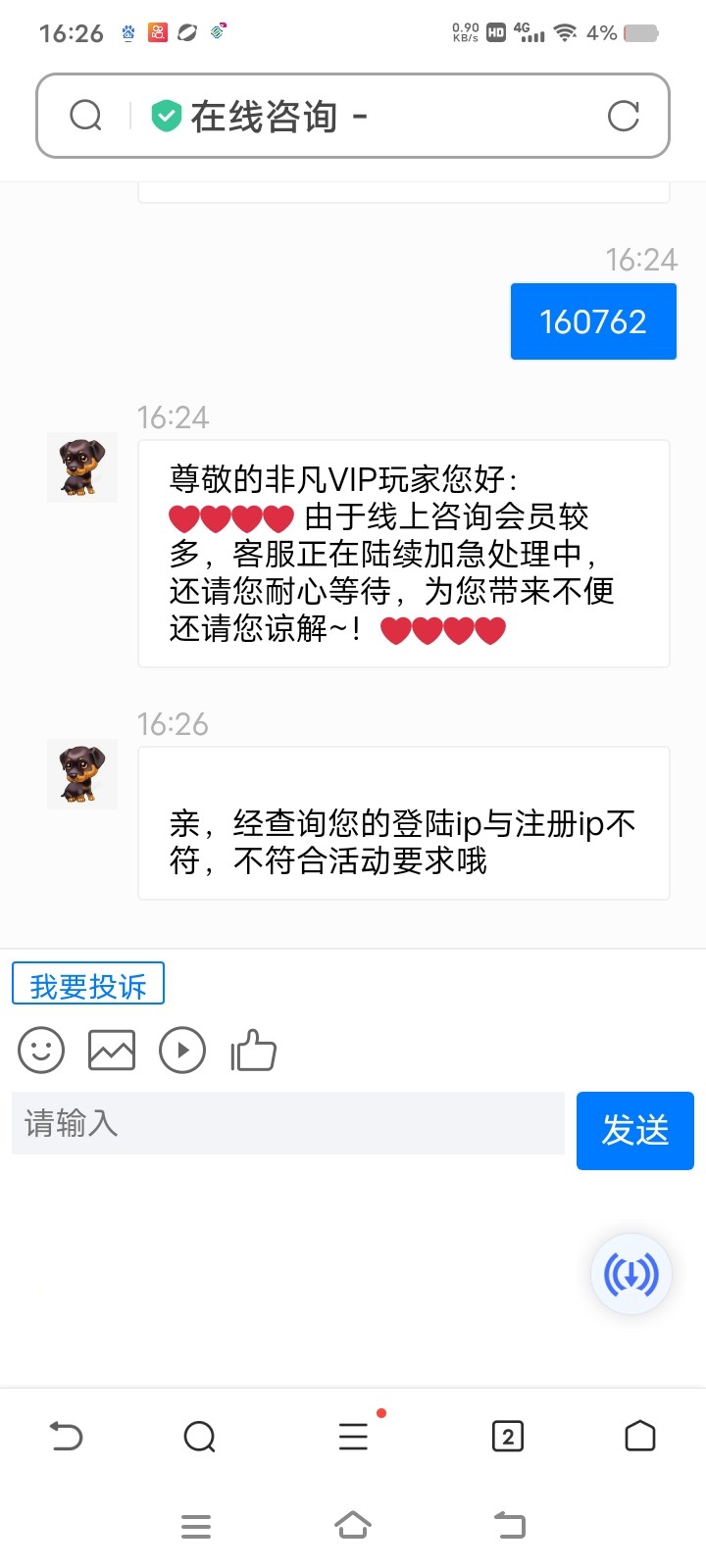This screenshot has width=706, height=1568.
Task: Go back in the browser toolbar
Action: pyautogui.click(x=66, y=1437)
